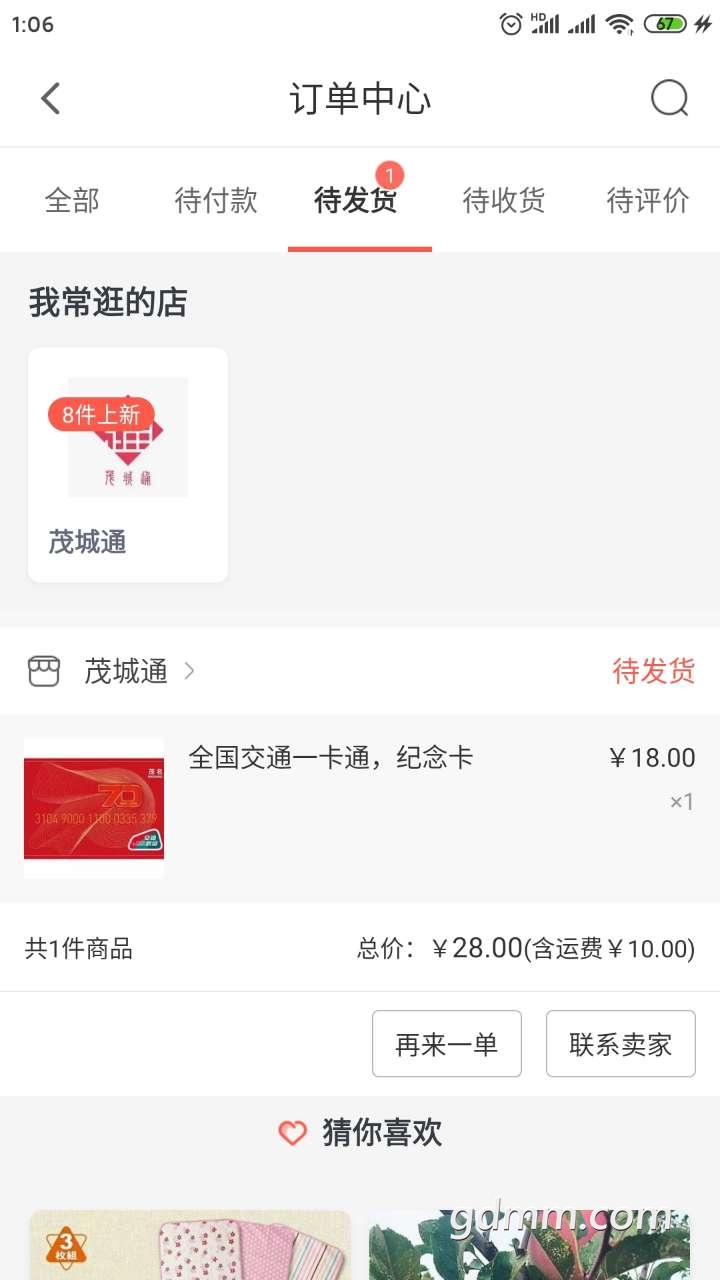Open the order search icon
The height and width of the screenshot is (1280, 720).
[669, 99]
